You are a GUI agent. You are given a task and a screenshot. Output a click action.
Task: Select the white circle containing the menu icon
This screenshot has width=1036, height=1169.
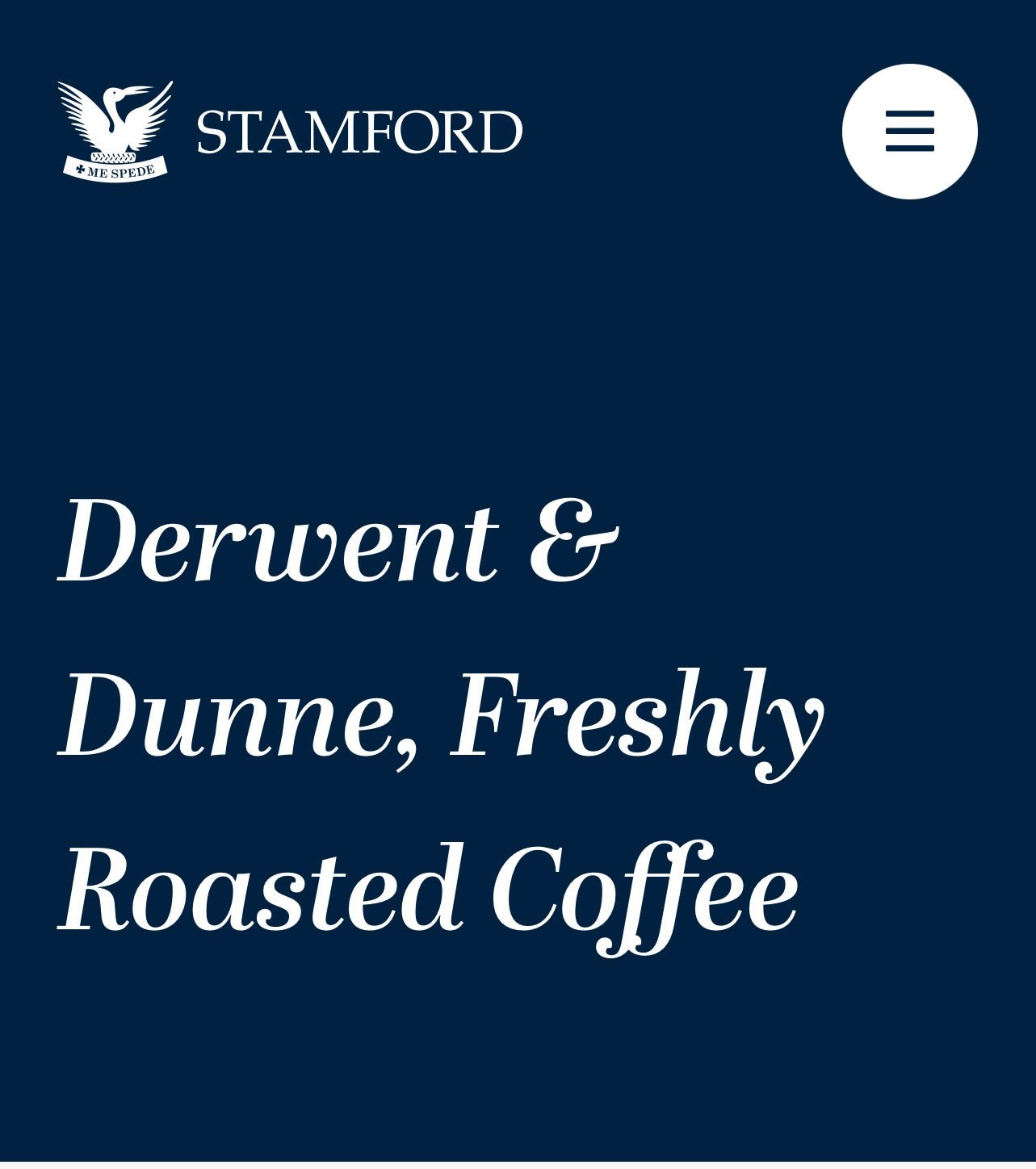[909, 132]
